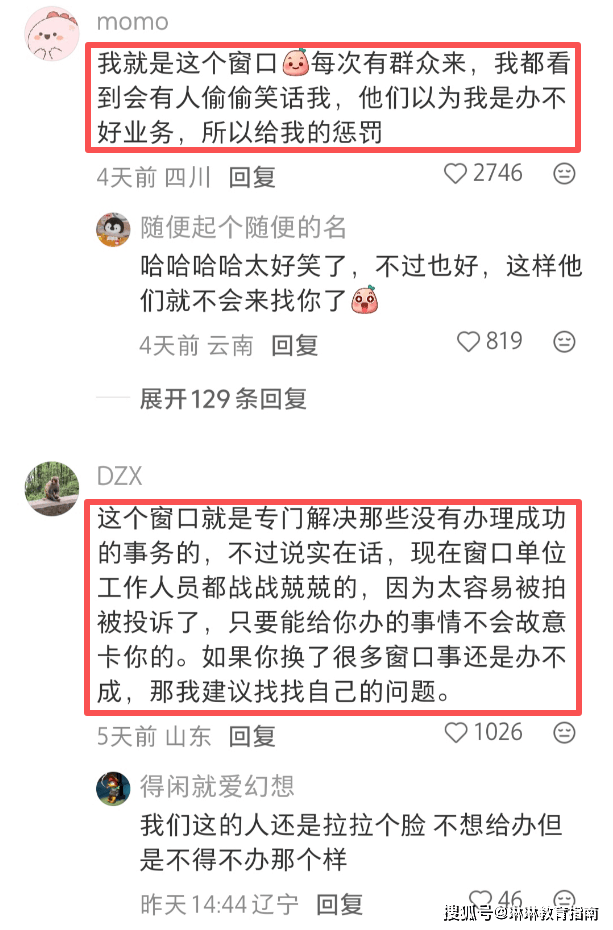The image size is (613, 930).
Task: Like the comment by 随便起个随便的名
Action: coord(469,342)
